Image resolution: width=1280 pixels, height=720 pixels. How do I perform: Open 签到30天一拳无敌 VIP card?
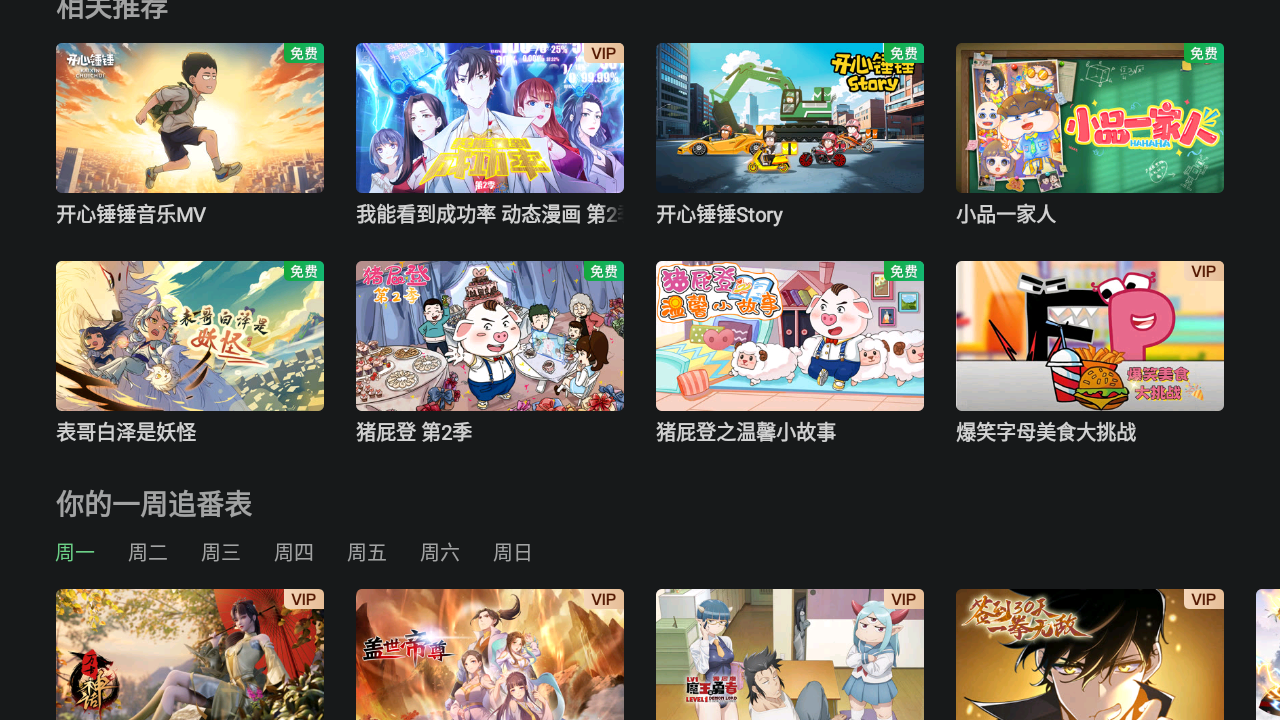(x=1090, y=655)
